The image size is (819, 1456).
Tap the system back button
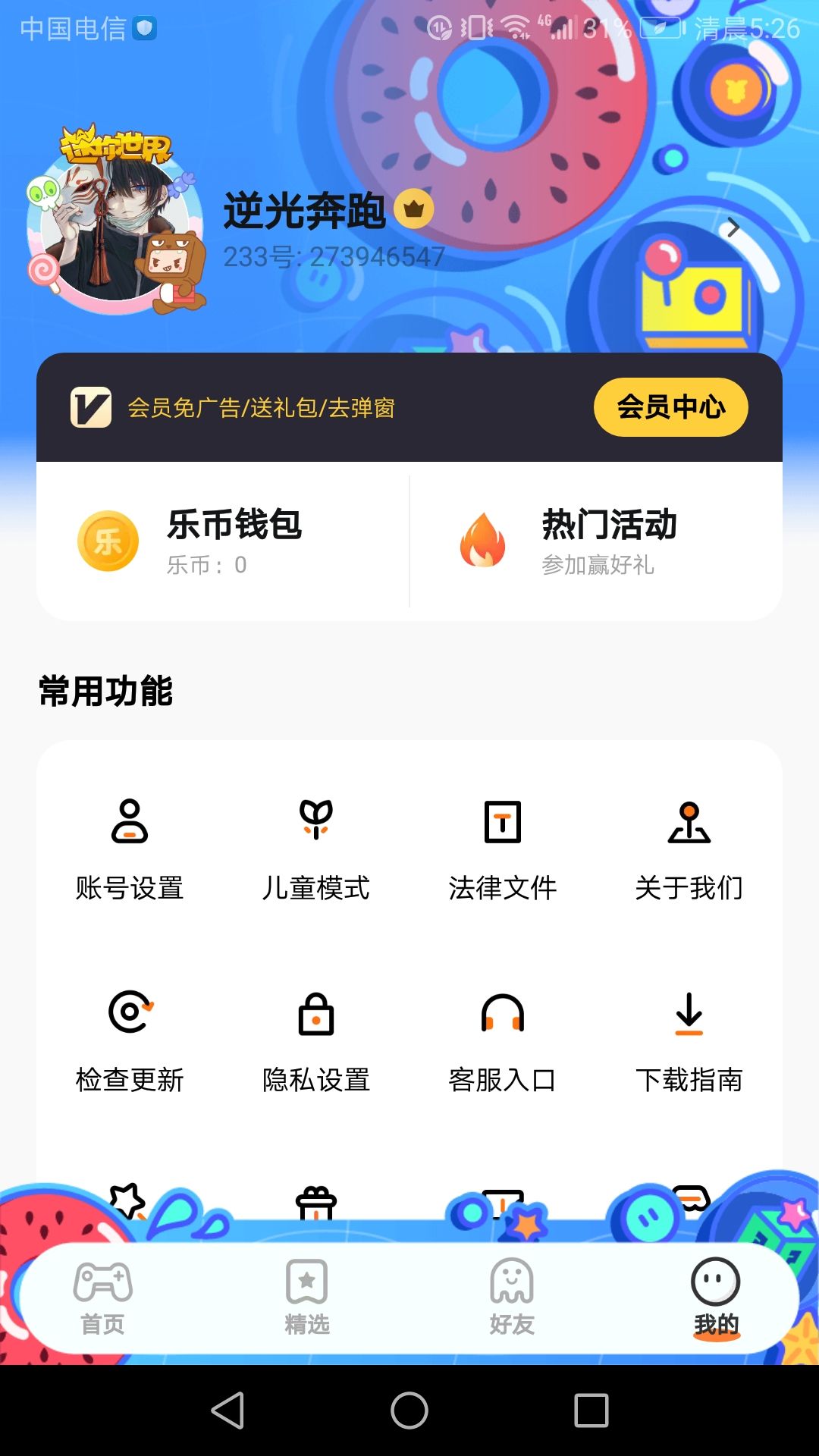click(x=227, y=1410)
